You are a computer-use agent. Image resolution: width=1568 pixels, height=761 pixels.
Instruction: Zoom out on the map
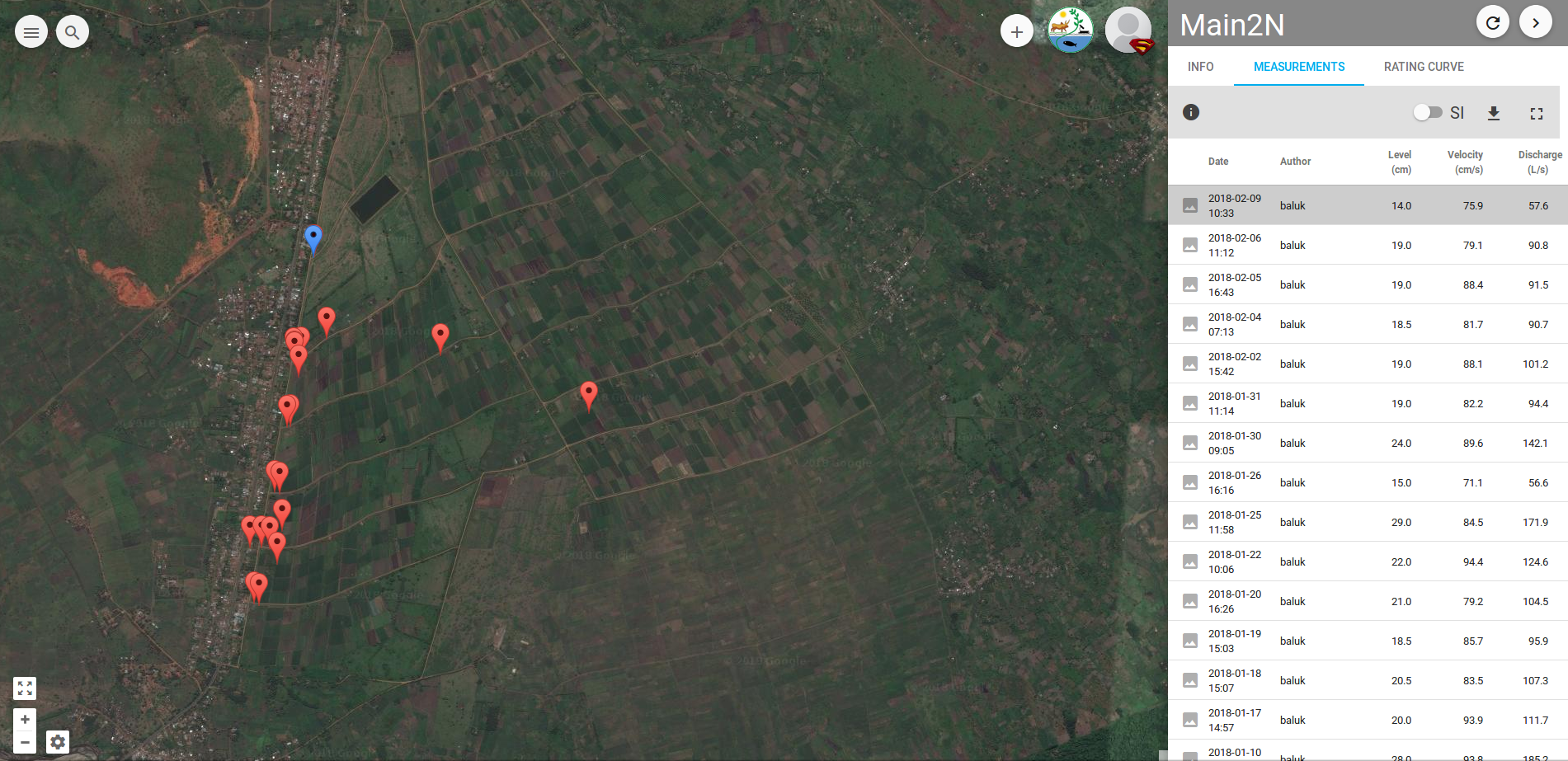(x=25, y=742)
